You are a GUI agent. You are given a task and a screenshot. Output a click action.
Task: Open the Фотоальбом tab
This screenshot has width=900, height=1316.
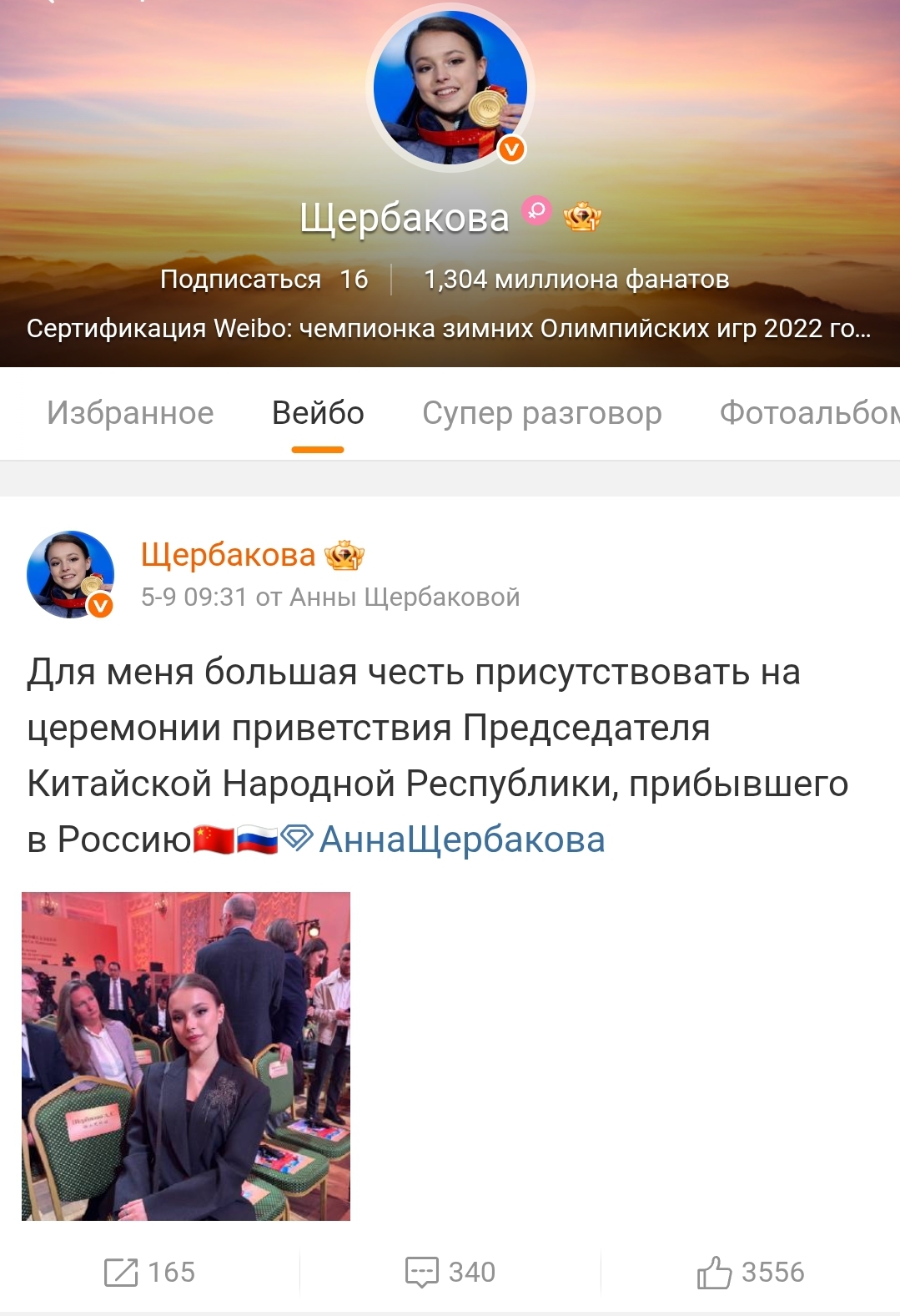click(807, 413)
